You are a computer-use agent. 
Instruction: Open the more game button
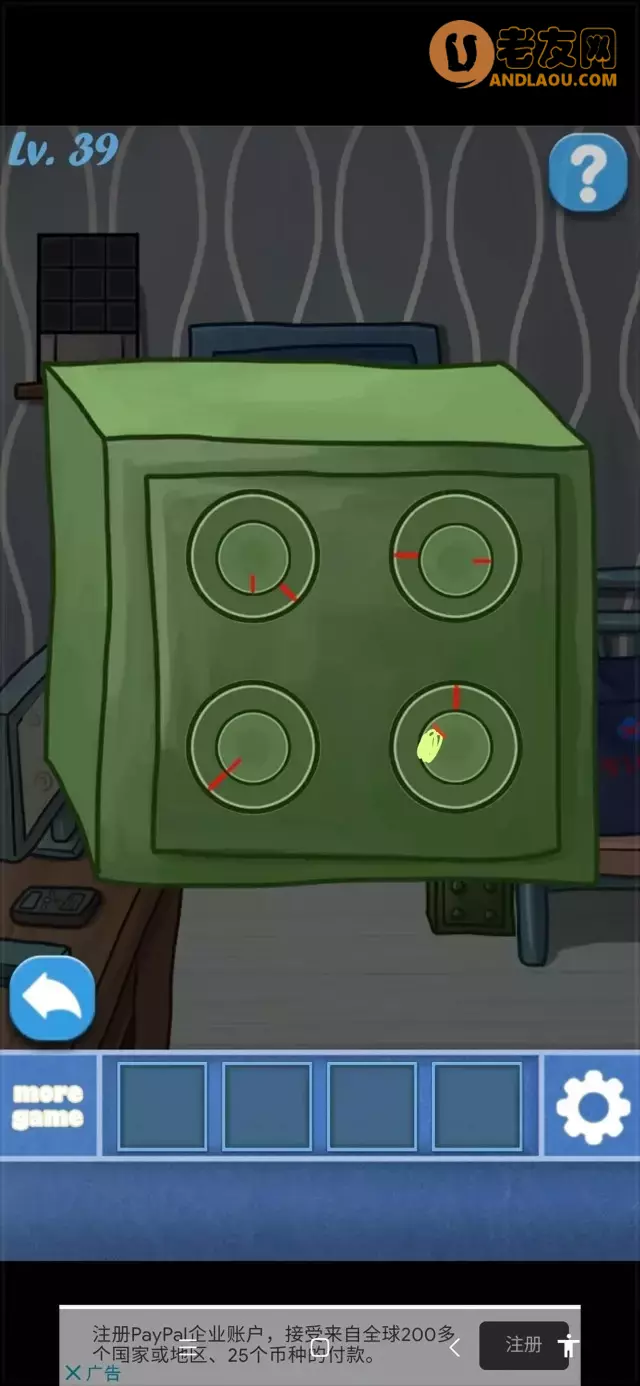(x=48, y=1105)
